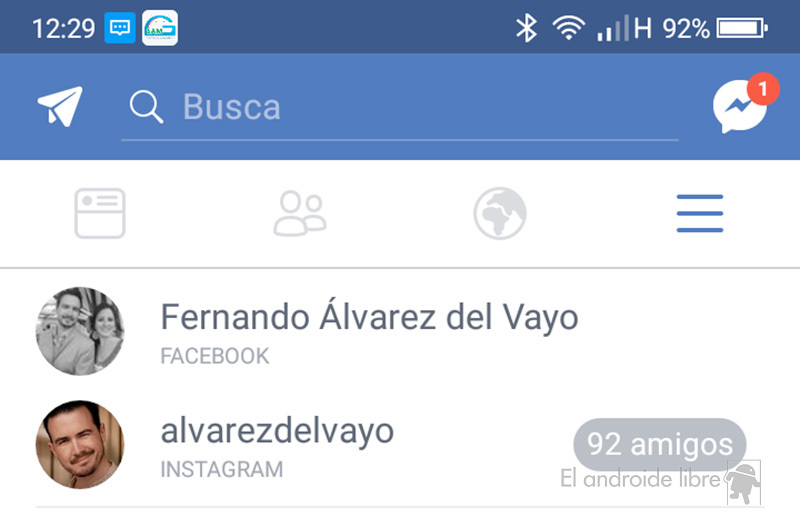The width and height of the screenshot is (800, 527).
Task: Open Messenger with one unread notification
Action: (x=741, y=106)
